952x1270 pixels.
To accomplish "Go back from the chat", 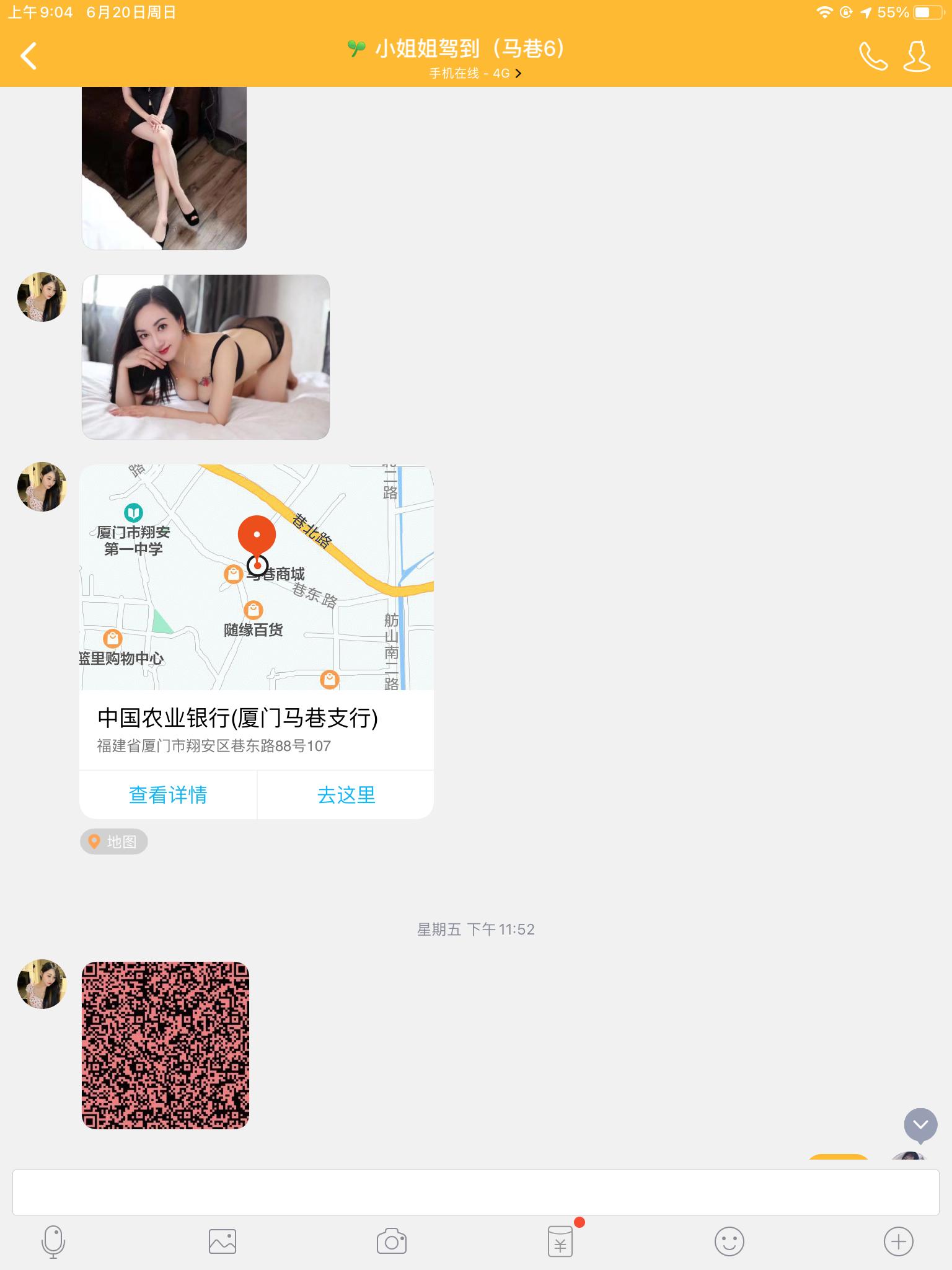I will click(x=29, y=56).
